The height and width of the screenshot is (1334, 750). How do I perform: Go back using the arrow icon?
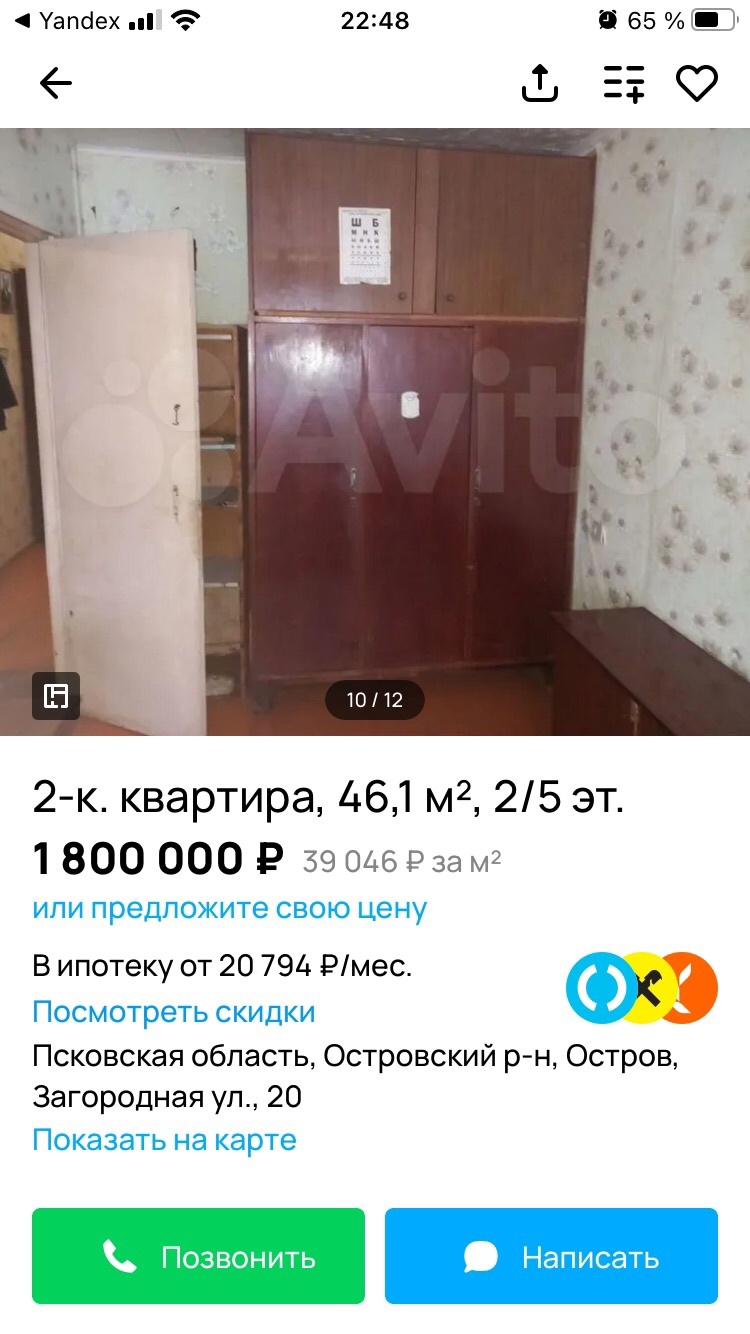coord(56,84)
